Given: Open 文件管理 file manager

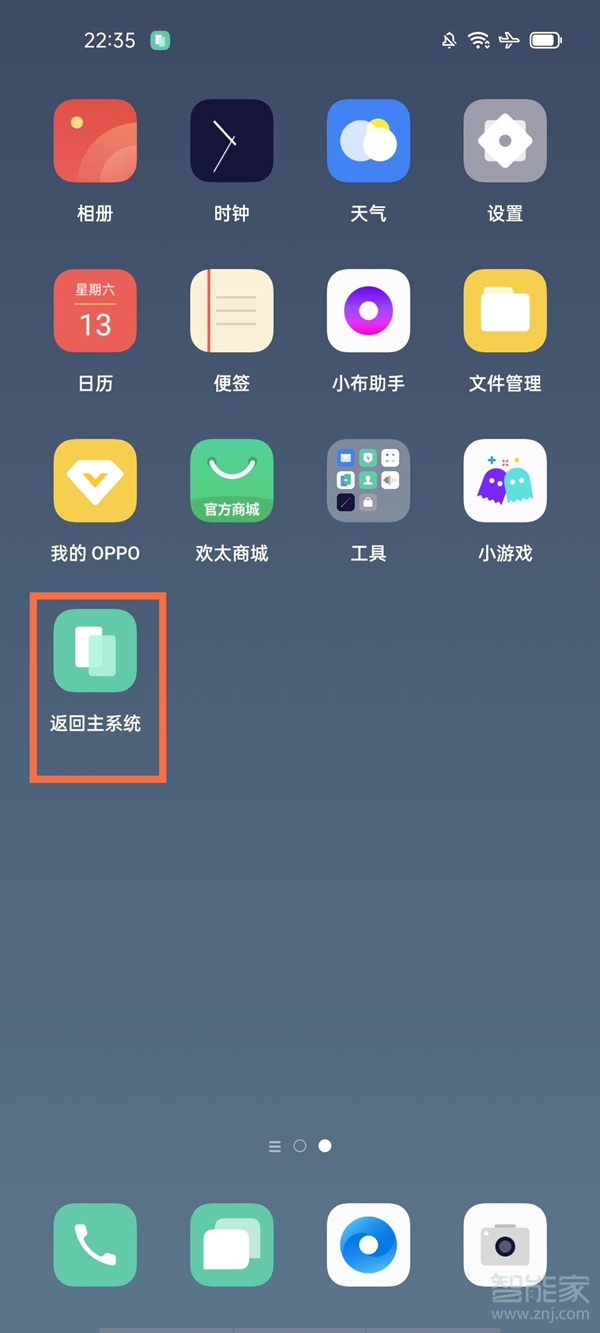Looking at the screenshot, I should 505,310.
